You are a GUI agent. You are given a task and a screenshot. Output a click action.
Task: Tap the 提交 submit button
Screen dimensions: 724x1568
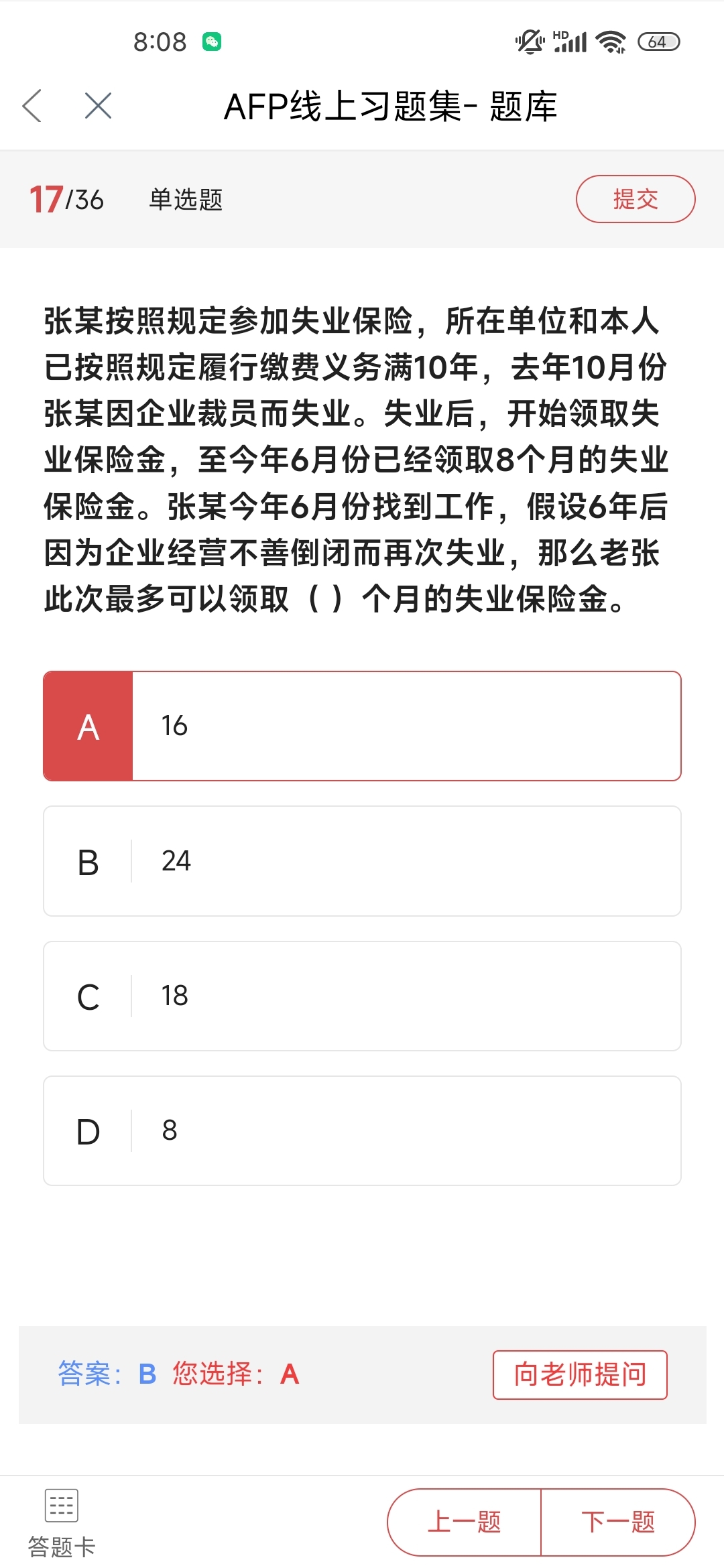point(636,199)
